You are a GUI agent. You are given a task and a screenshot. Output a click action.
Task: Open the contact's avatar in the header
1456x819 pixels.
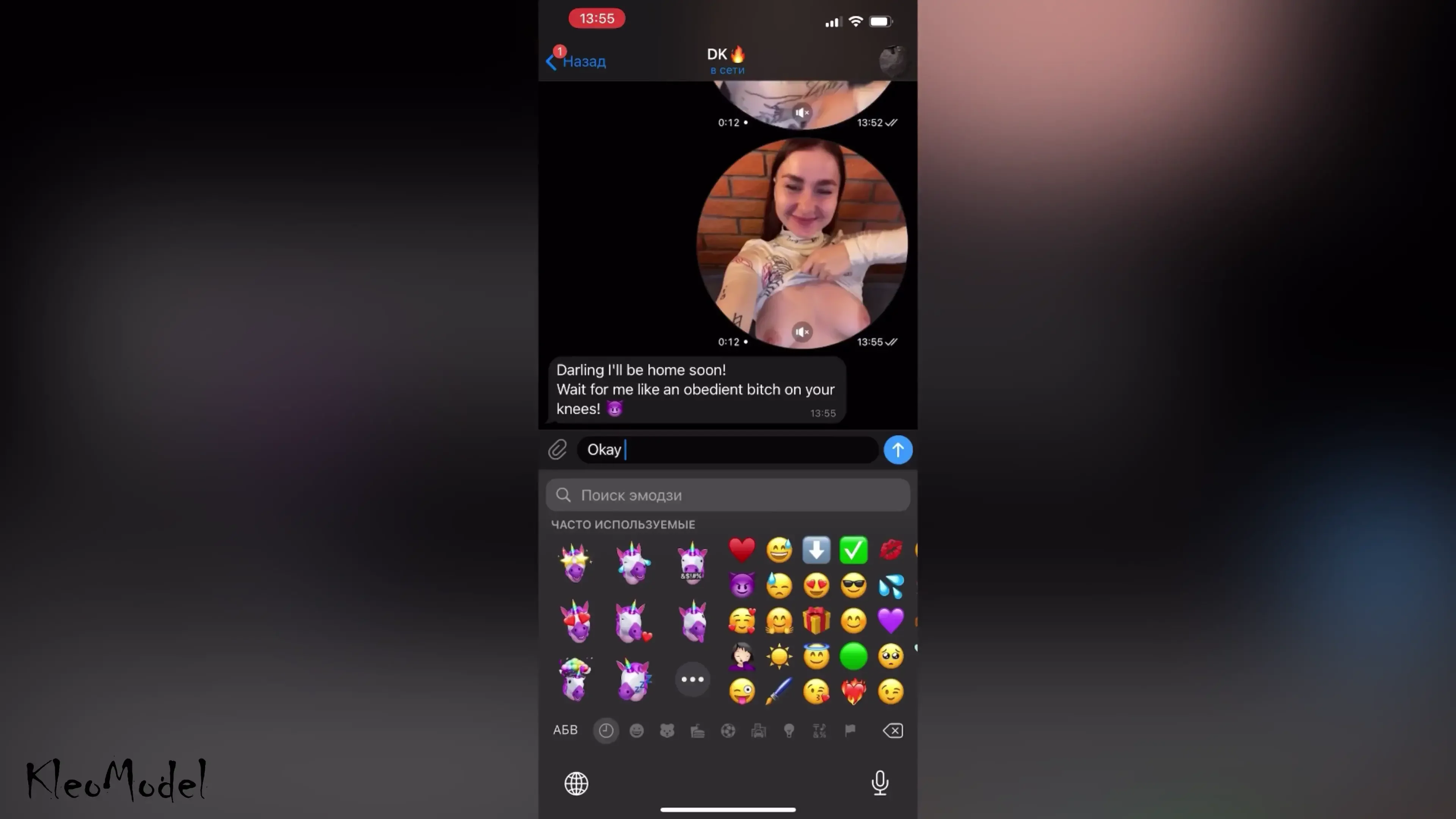(x=893, y=61)
